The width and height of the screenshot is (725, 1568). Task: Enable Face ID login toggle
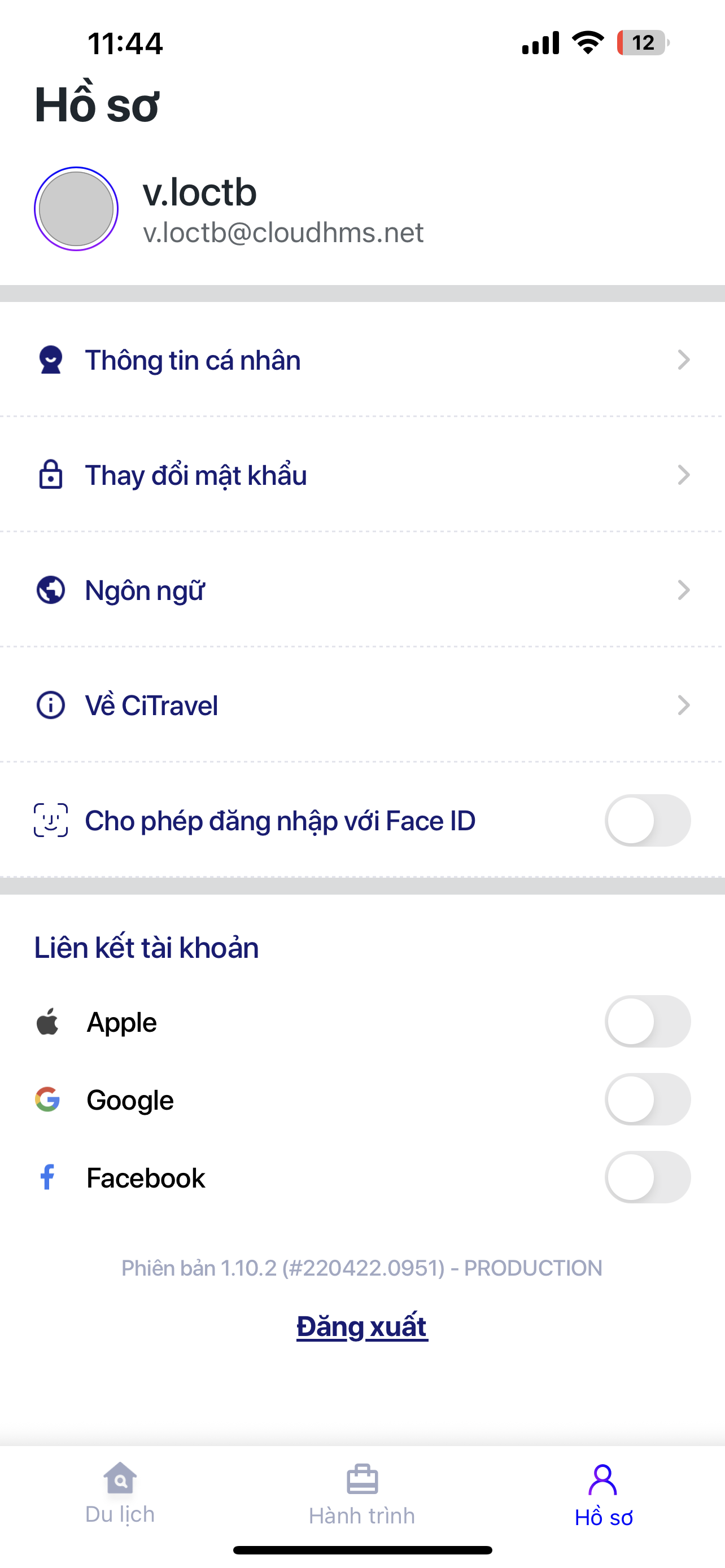(647, 820)
